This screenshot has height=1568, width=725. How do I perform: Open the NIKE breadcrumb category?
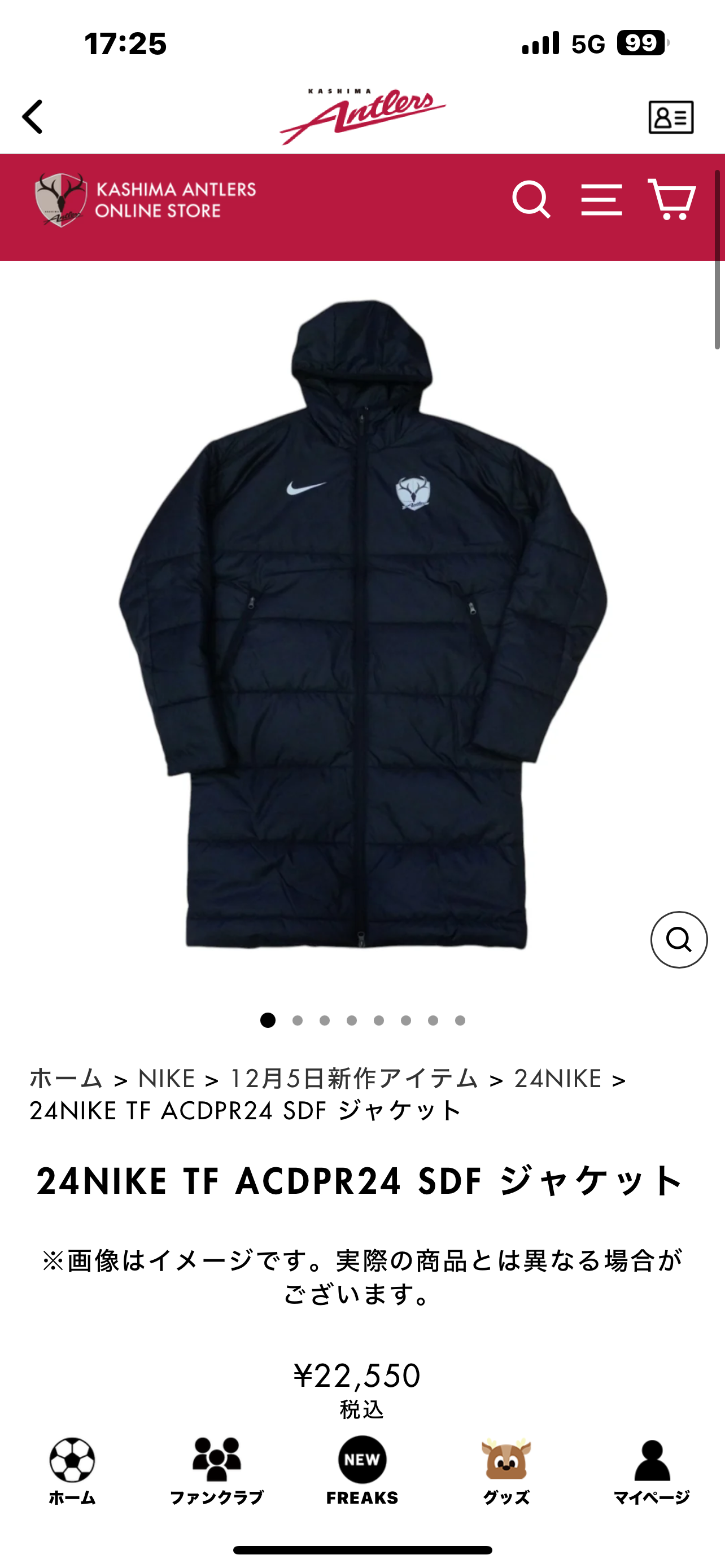pos(166,1079)
